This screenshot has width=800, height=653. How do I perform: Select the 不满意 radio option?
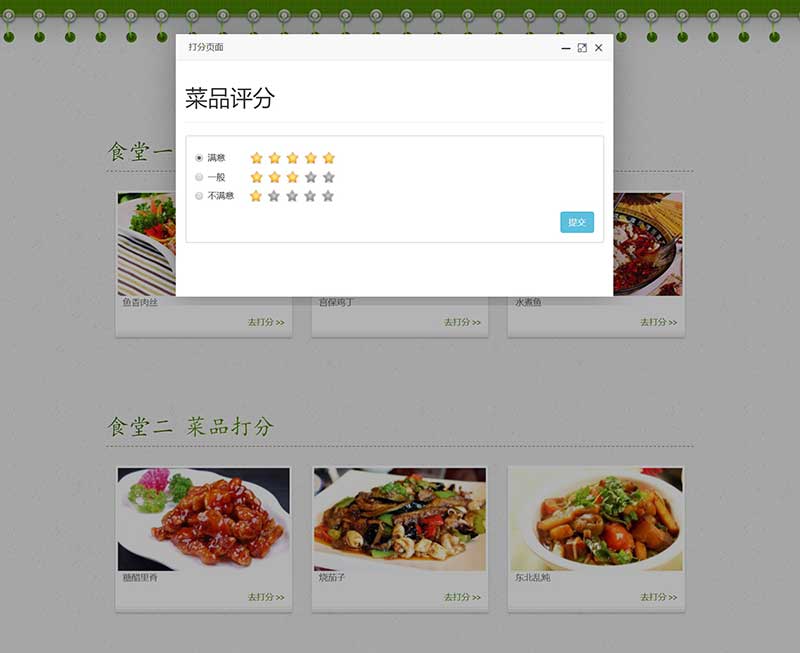[199, 196]
